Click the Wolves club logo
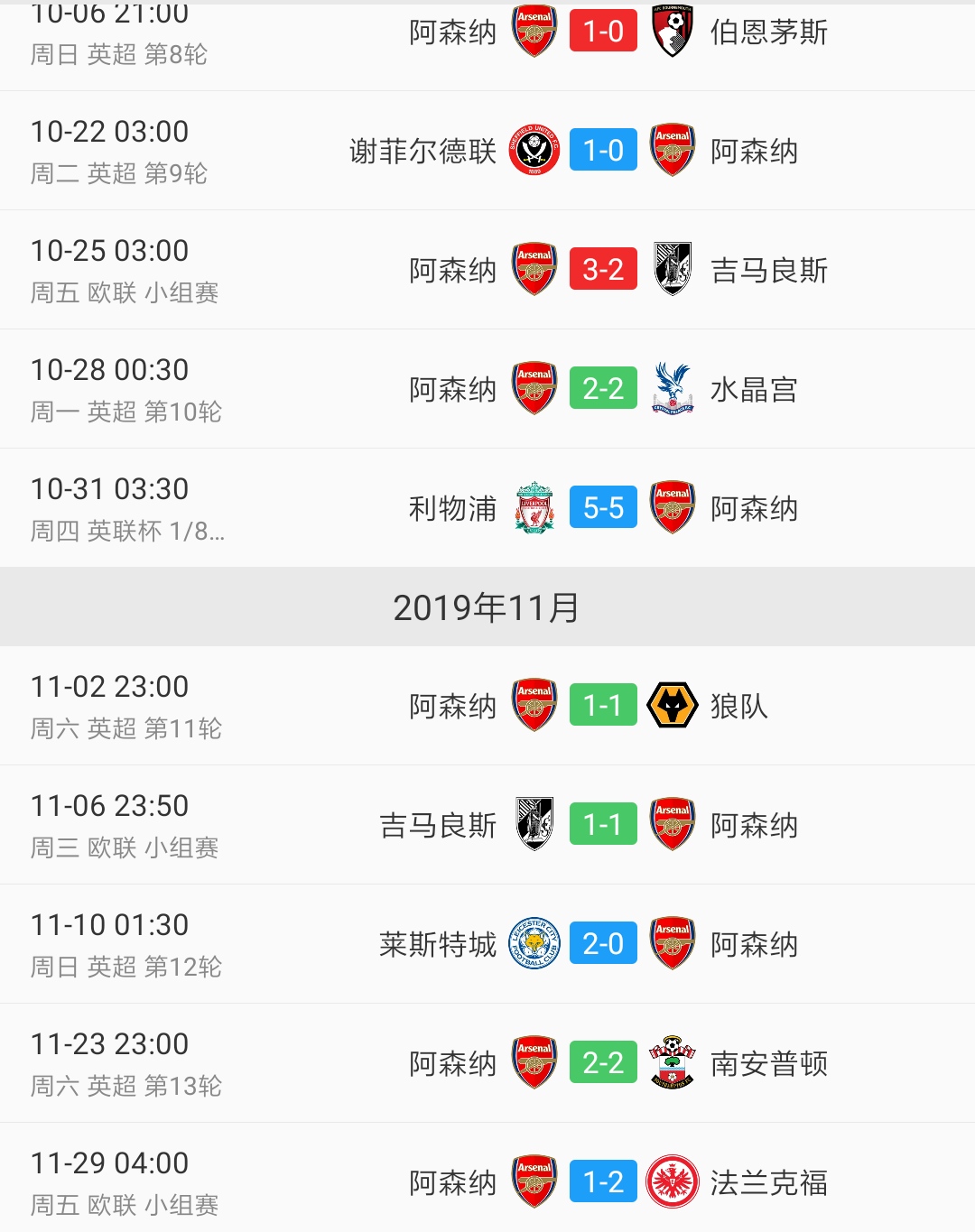This screenshot has width=975, height=1232. click(x=672, y=706)
